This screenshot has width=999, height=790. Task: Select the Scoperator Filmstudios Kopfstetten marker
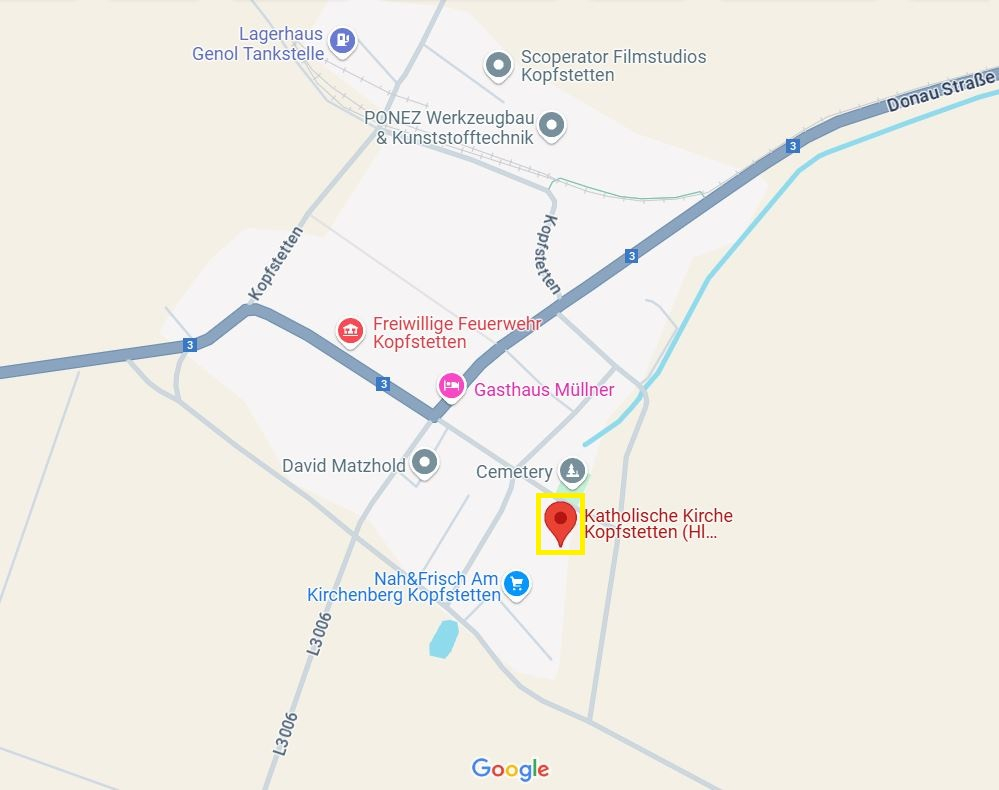498,66
